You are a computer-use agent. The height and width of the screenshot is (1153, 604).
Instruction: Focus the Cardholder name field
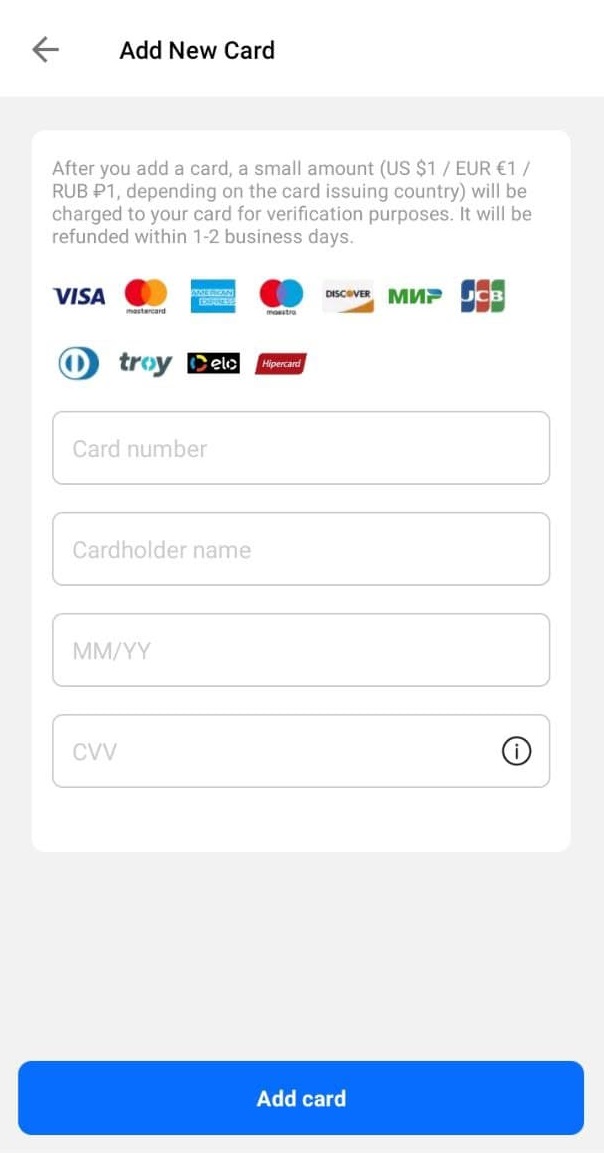point(301,549)
